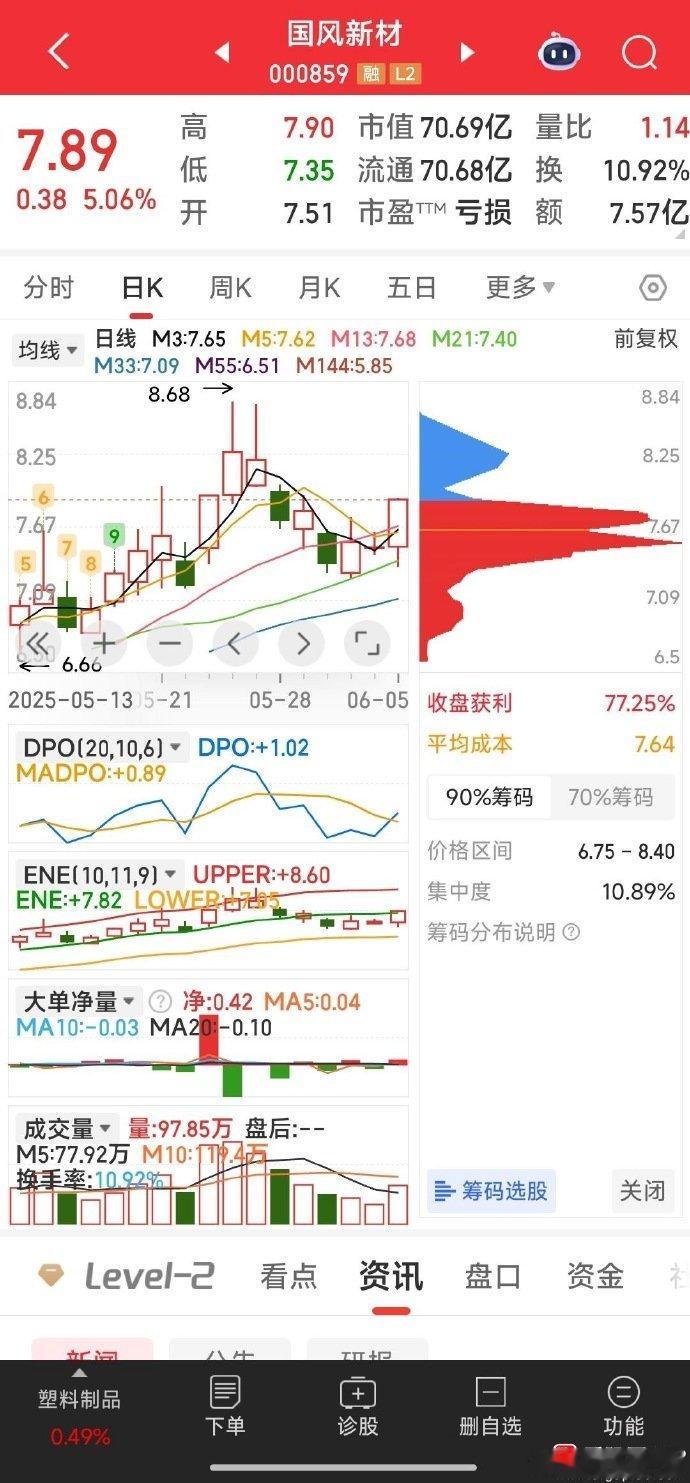The height and width of the screenshot is (1483, 690).
Task: Open the 下单 order button
Action: [x=225, y=1406]
